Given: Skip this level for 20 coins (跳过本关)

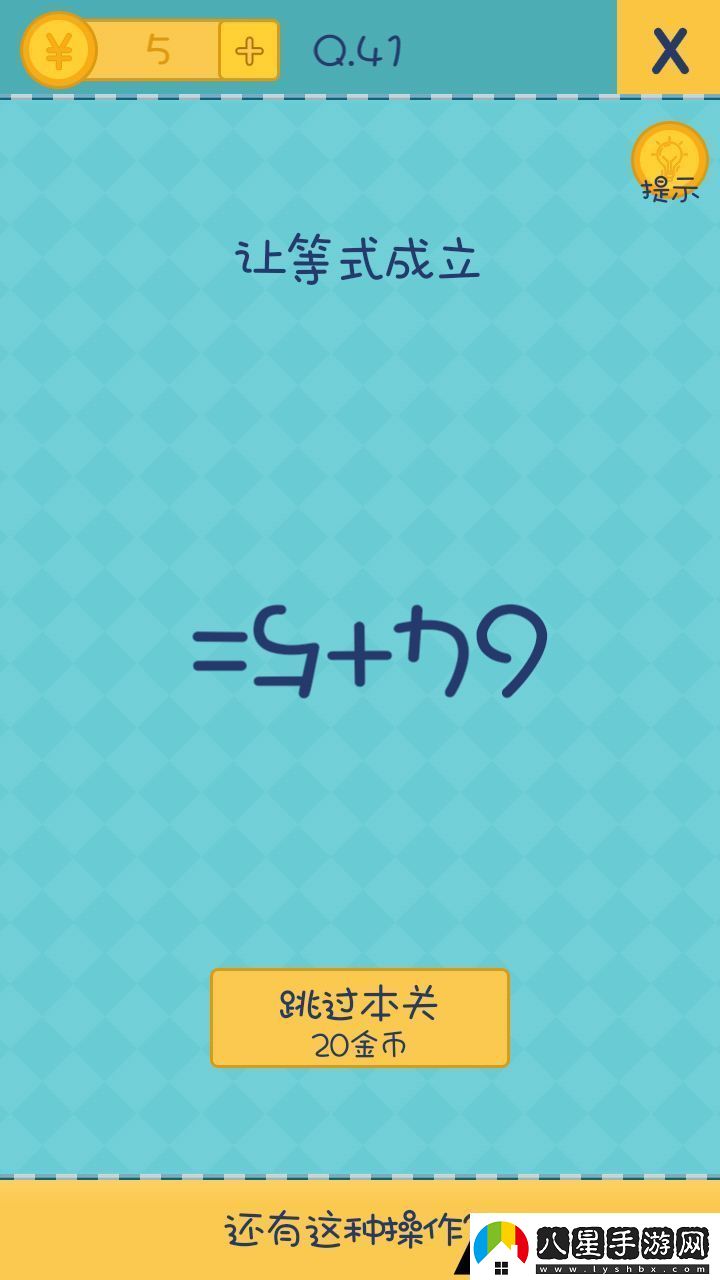Looking at the screenshot, I should (359, 1018).
